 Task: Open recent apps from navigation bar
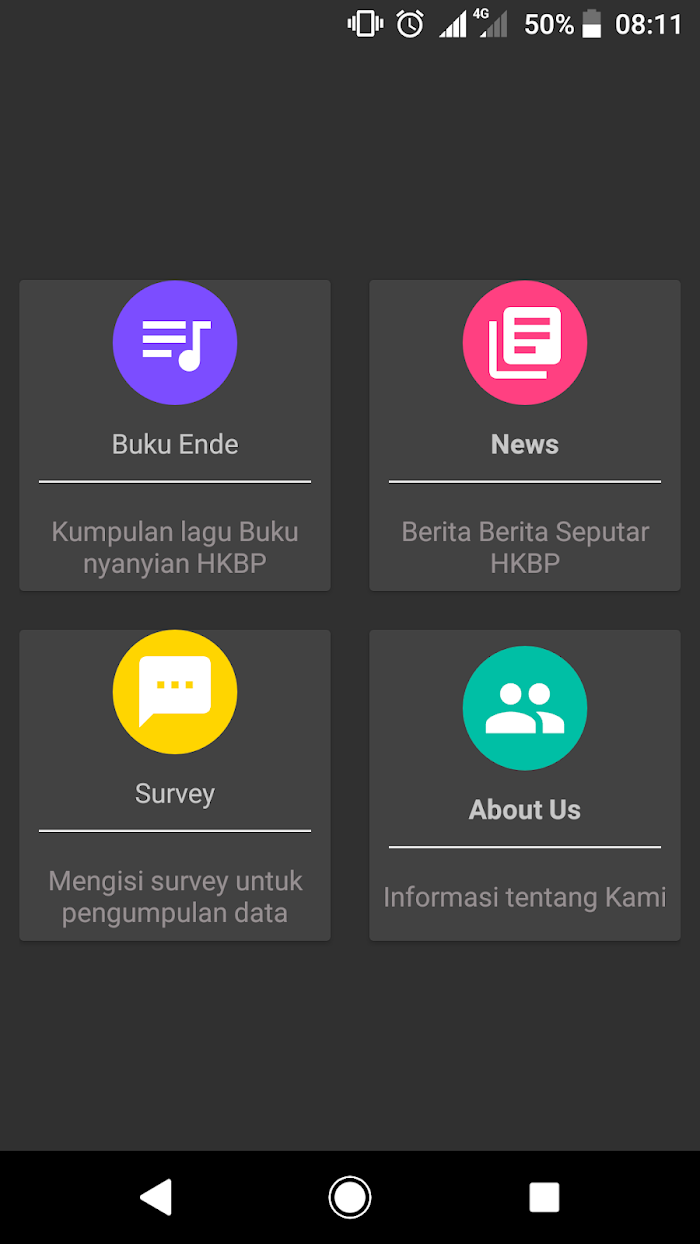544,1197
